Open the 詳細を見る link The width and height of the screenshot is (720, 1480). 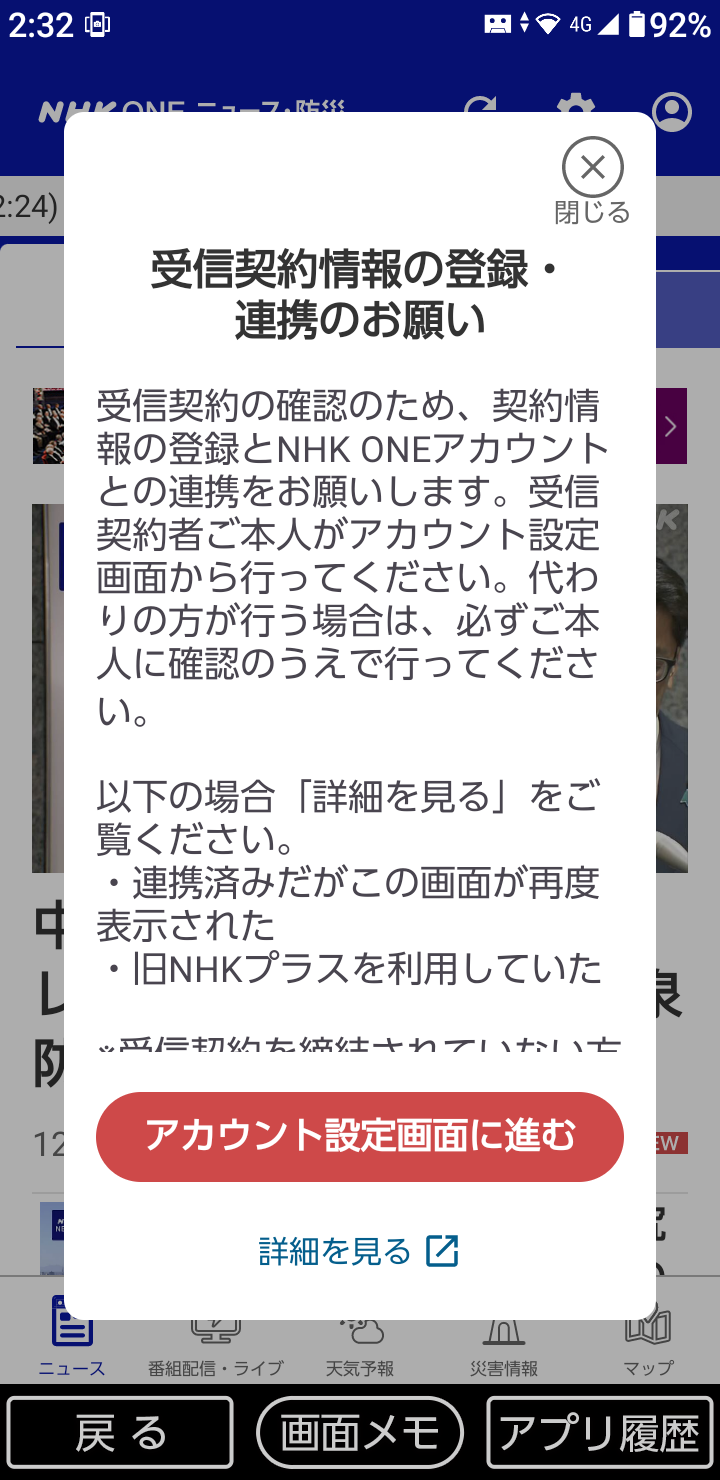pos(358,1251)
